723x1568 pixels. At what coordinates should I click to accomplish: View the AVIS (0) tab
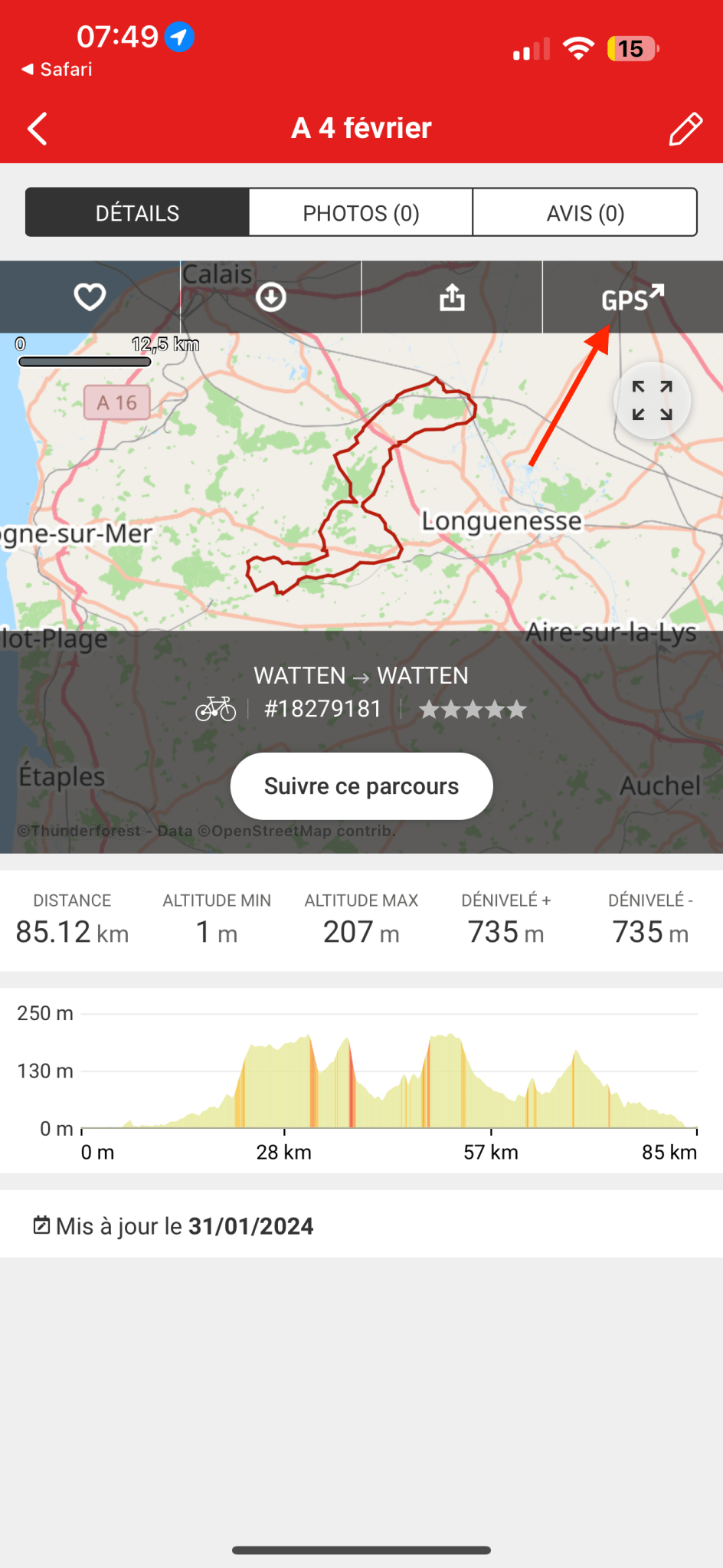585,212
